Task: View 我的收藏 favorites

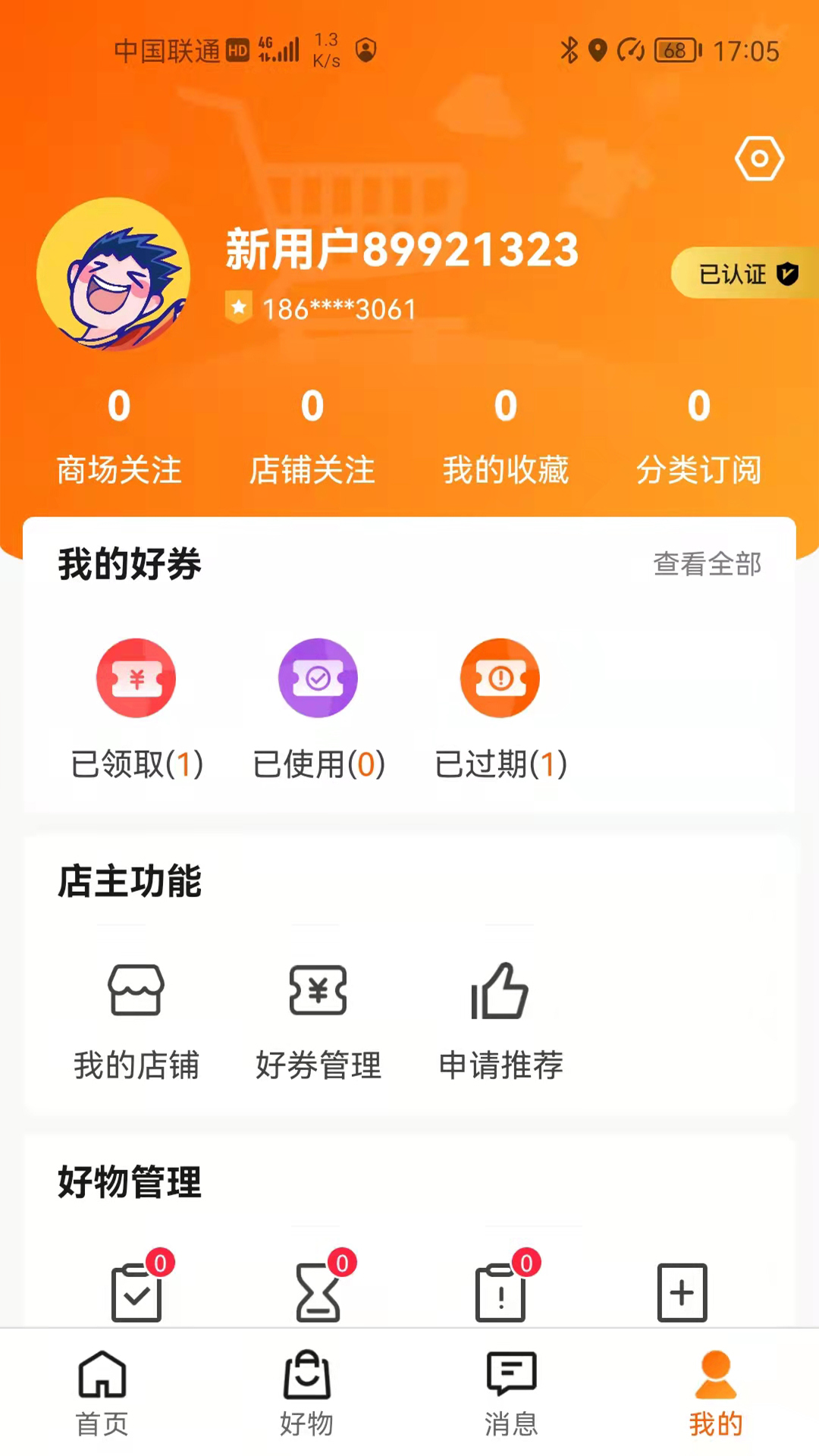Action: coord(506,436)
